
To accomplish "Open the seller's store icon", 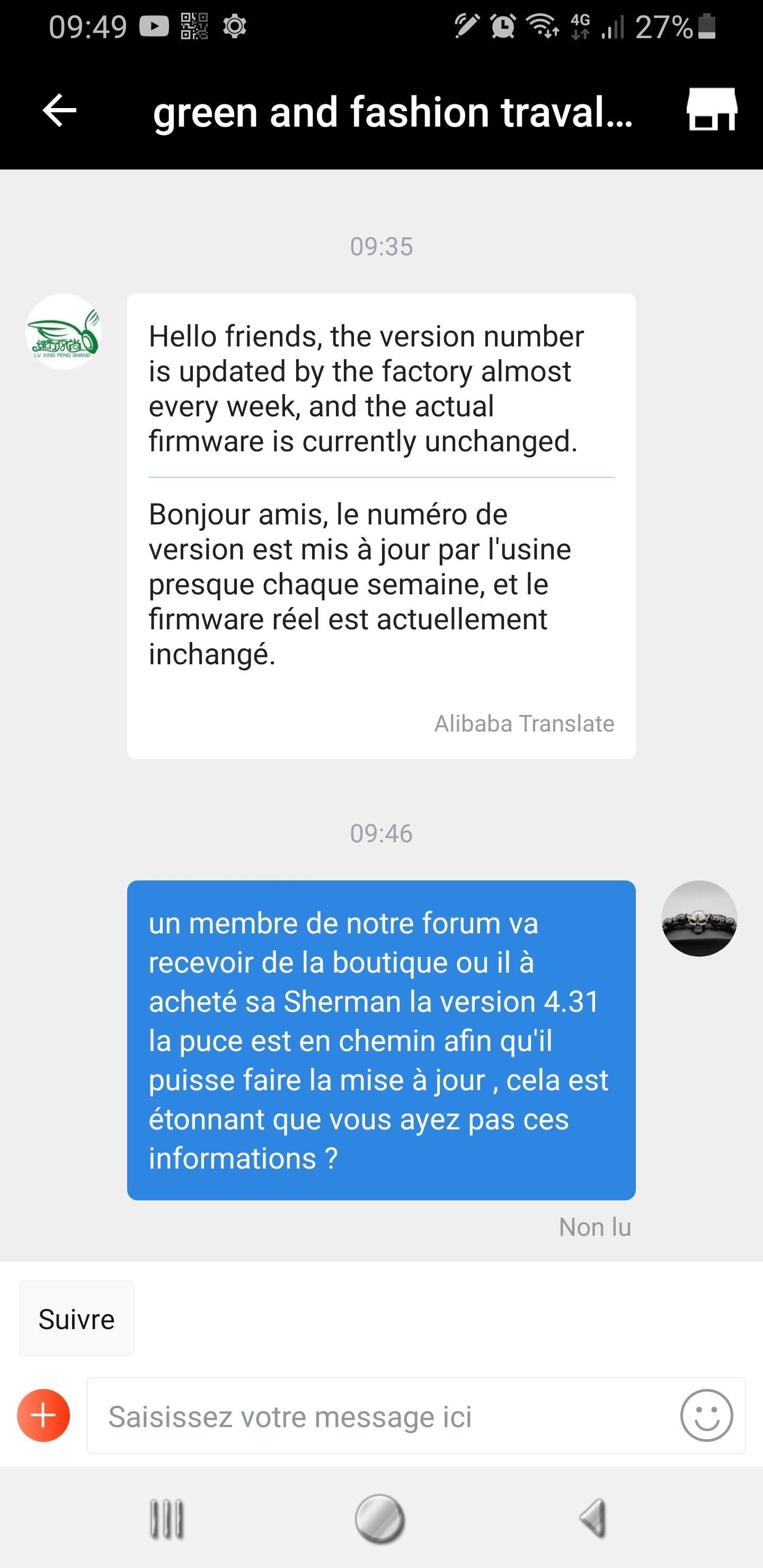I will tap(712, 110).
